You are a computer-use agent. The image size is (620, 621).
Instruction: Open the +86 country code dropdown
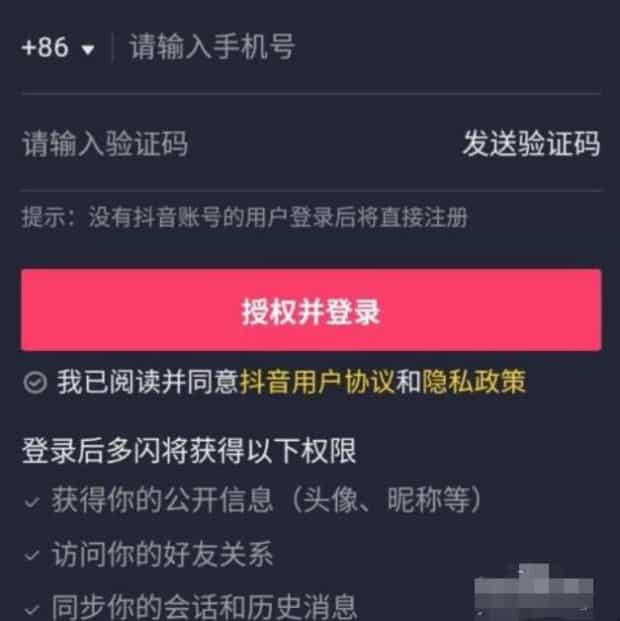[x=57, y=48]
